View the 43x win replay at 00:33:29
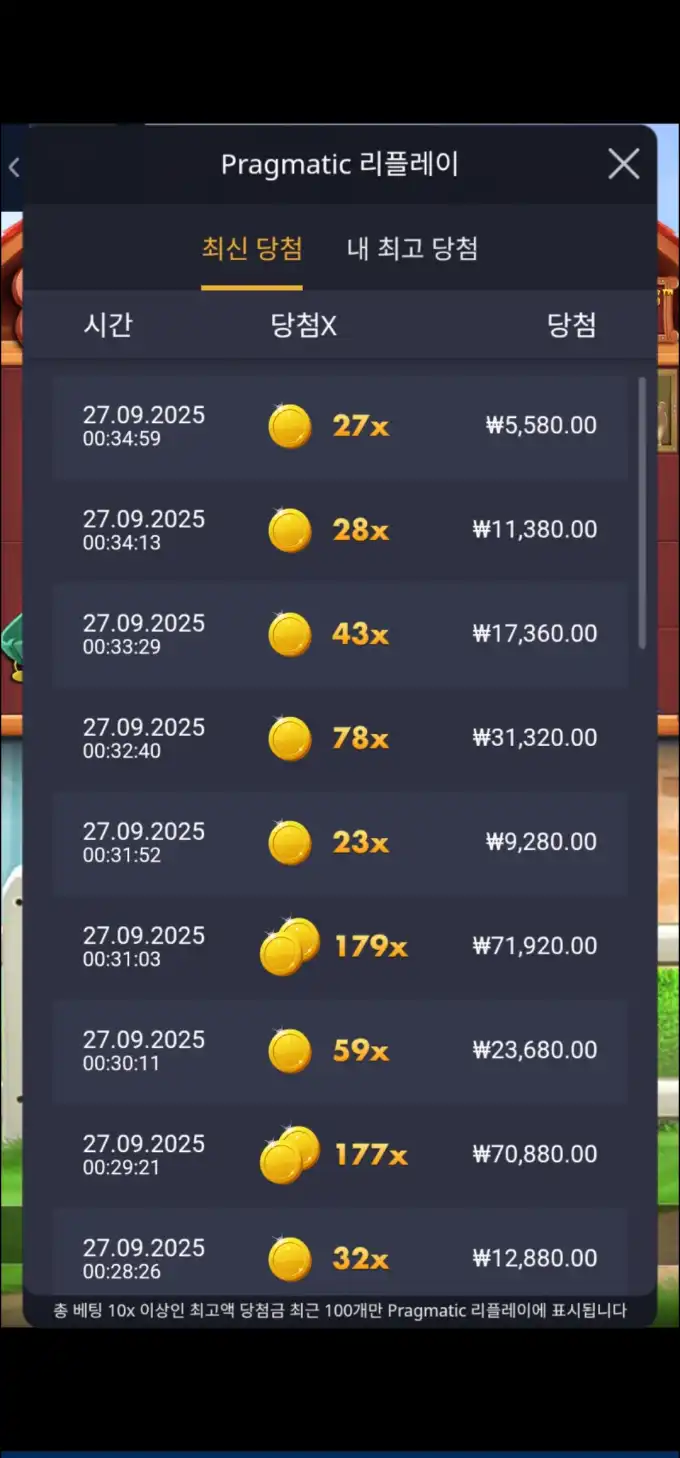This screenshot has width=680, height=1458. (340, 635)
